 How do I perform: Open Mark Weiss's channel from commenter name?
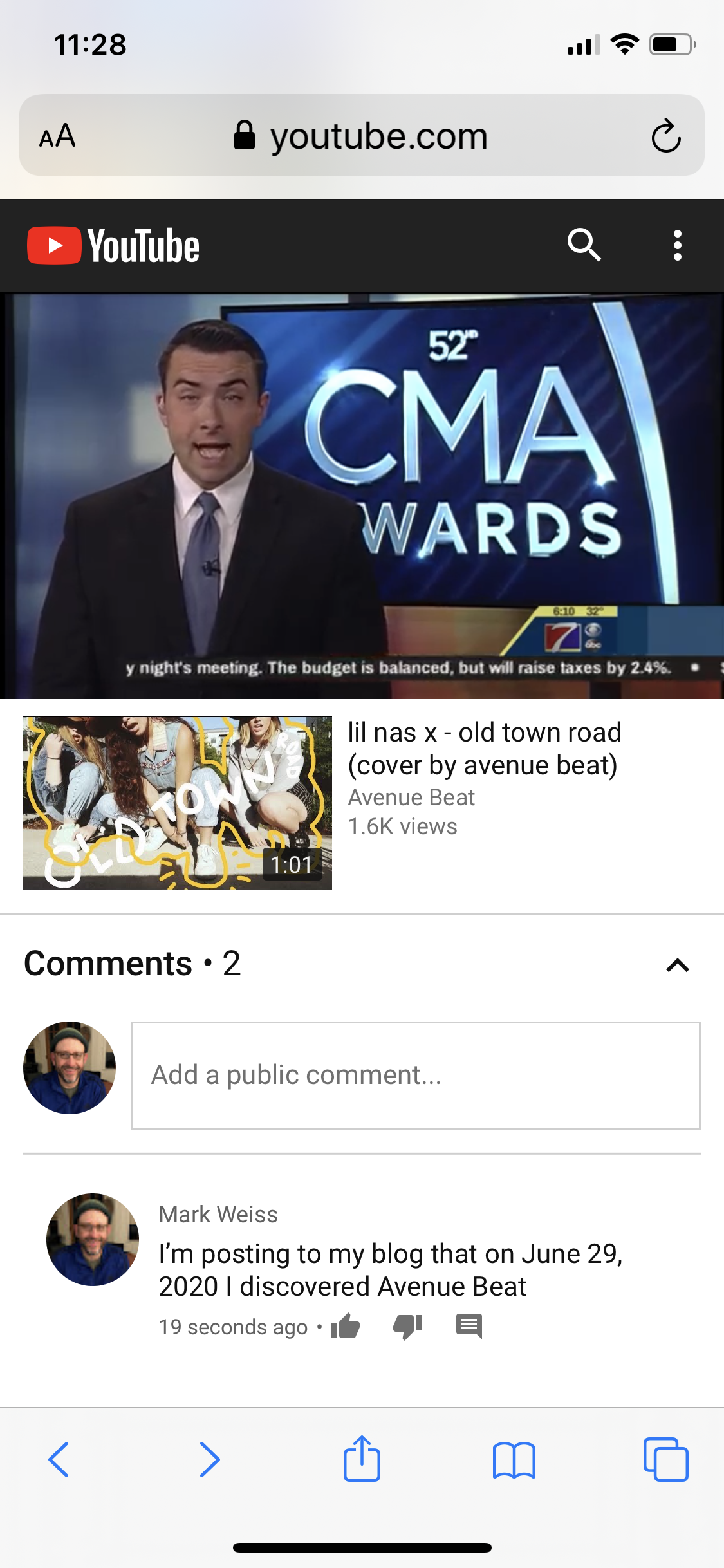[x=218, y=1215]
